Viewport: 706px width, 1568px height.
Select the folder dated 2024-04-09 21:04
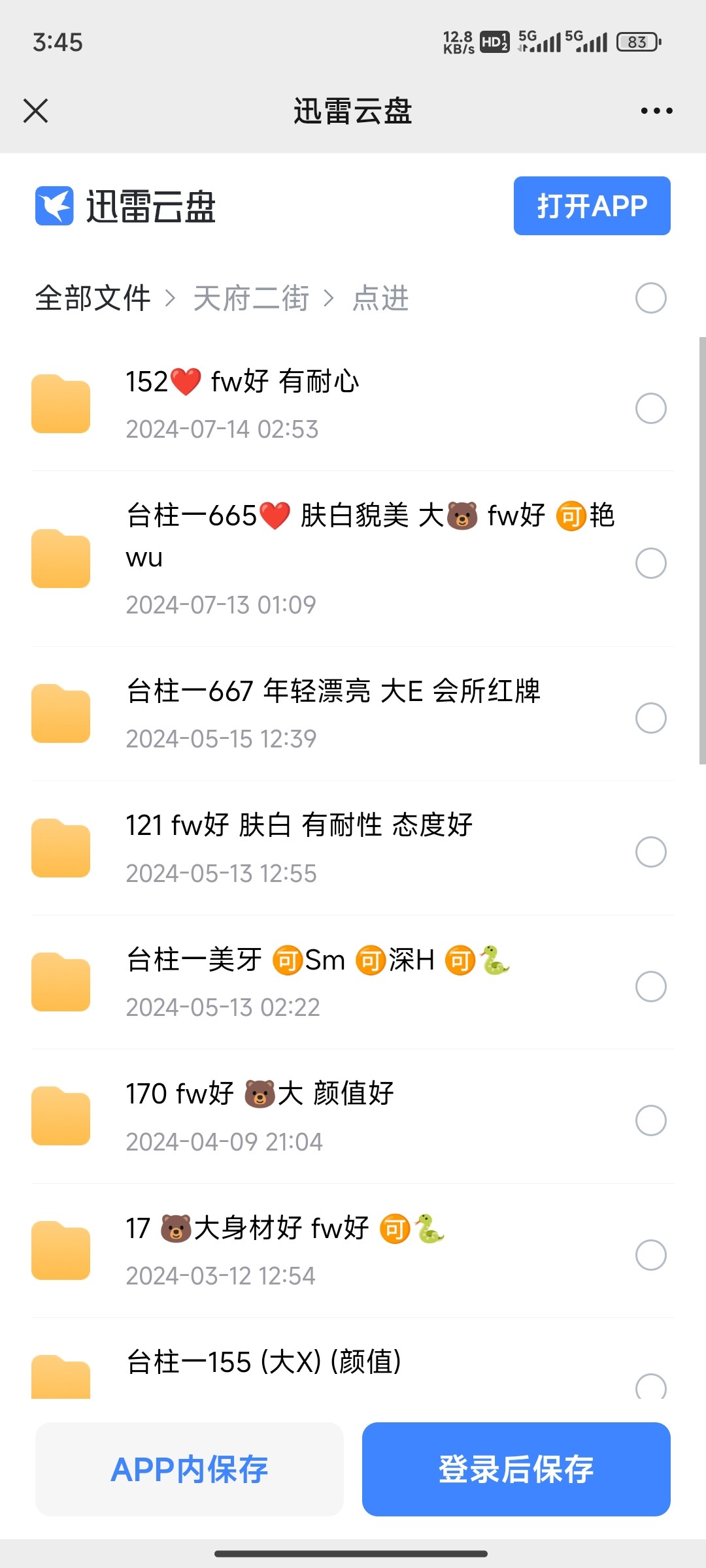tap(650, 1120)
